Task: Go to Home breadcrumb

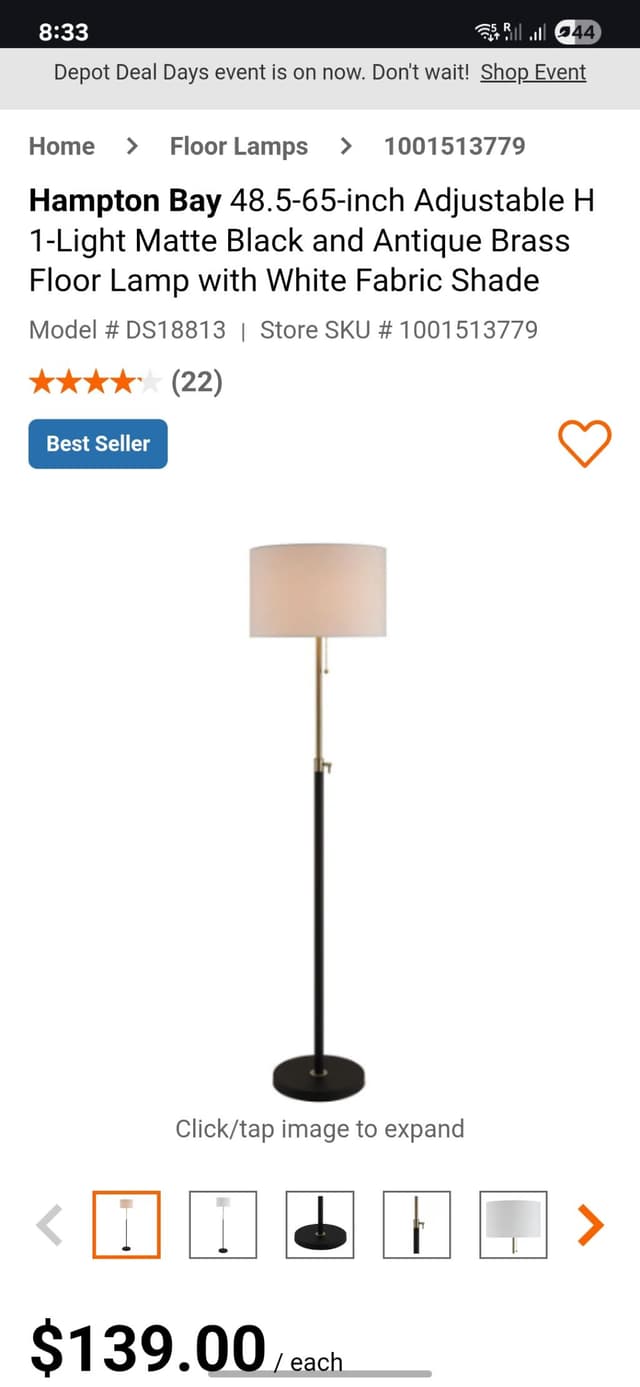Action: pyautogui.click(x=61, y=146)
